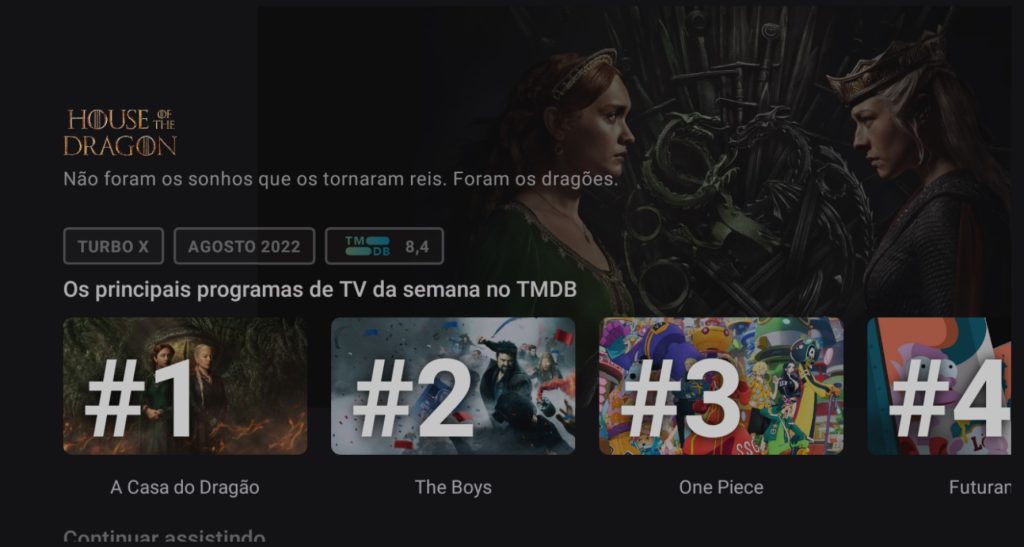The width and height of the screenshot is (1024, 547).
Task: Select the #3 card One Piece
Action: pos(721,386)
